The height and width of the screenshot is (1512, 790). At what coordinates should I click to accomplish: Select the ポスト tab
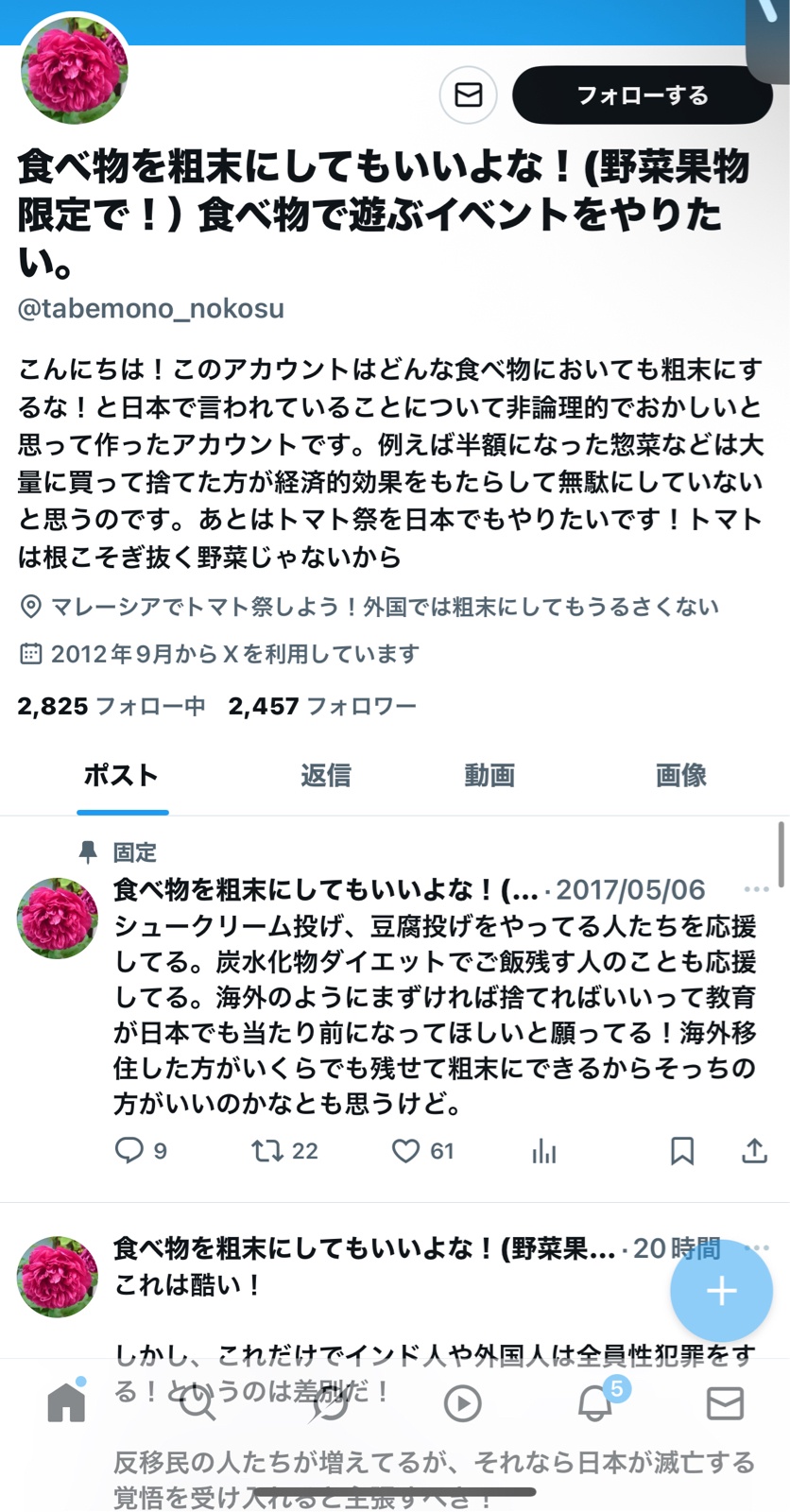point(122,776)
